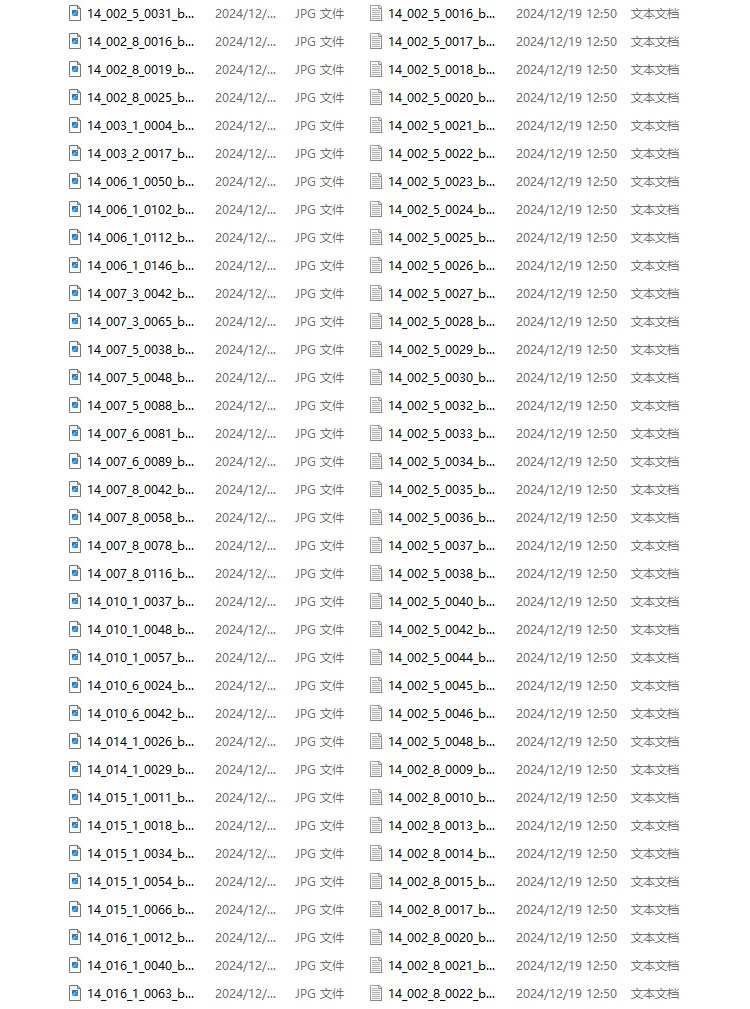Open the JPG file 14_002_5_0031_b
The height and width of the screenshot is (1009, 750).
coord(140,14)
